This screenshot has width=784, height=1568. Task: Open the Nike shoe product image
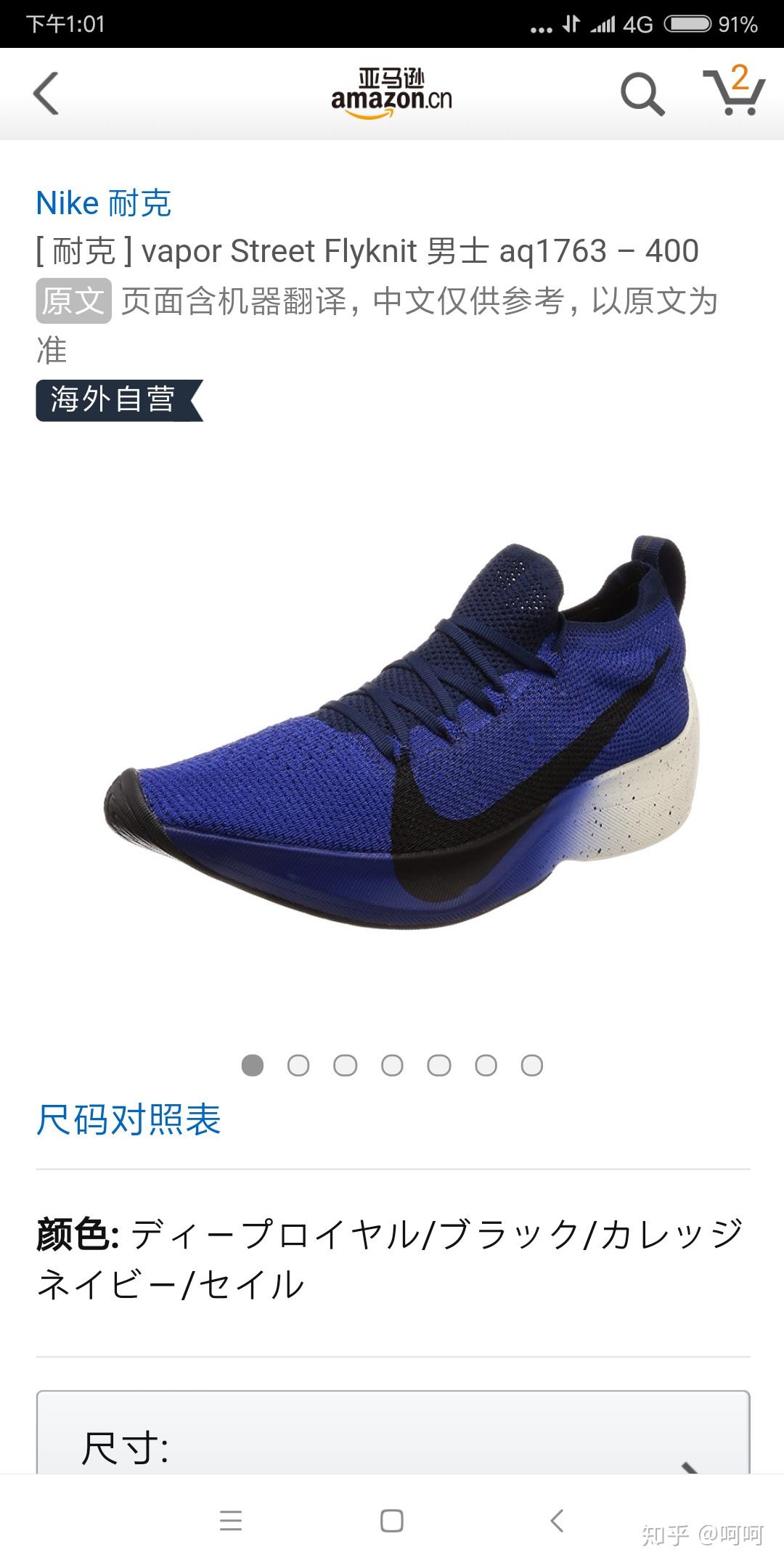(401, 733)
